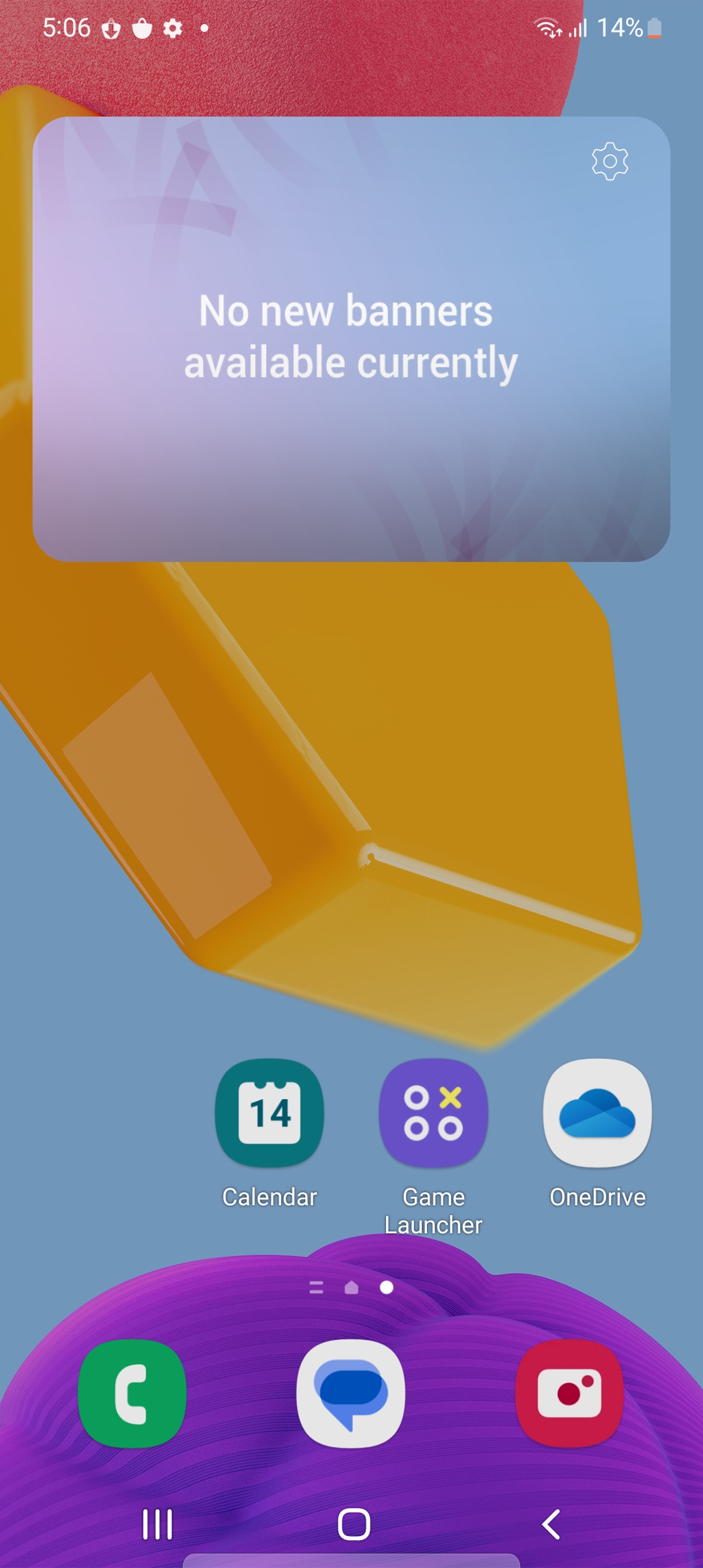The image size is (703, 1568).
Task: Tap the home page indicator icon
Action: 351,1287
